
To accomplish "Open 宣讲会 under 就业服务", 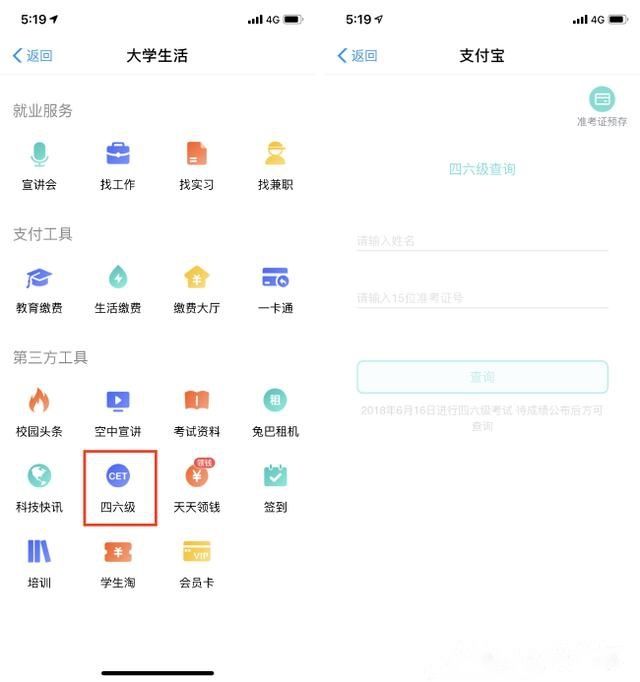I will tap(39, 165).
